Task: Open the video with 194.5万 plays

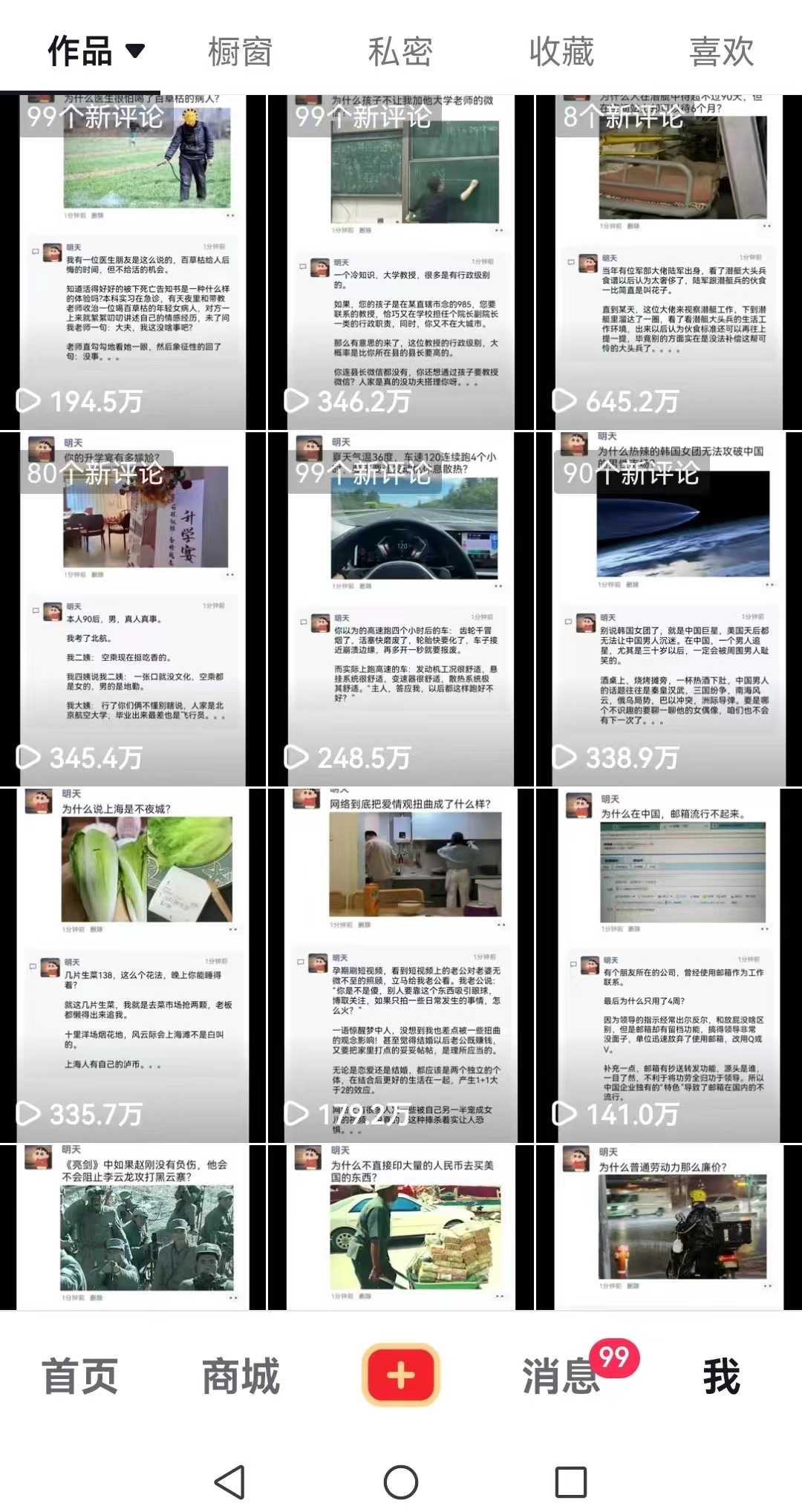Action: (133, 261)
